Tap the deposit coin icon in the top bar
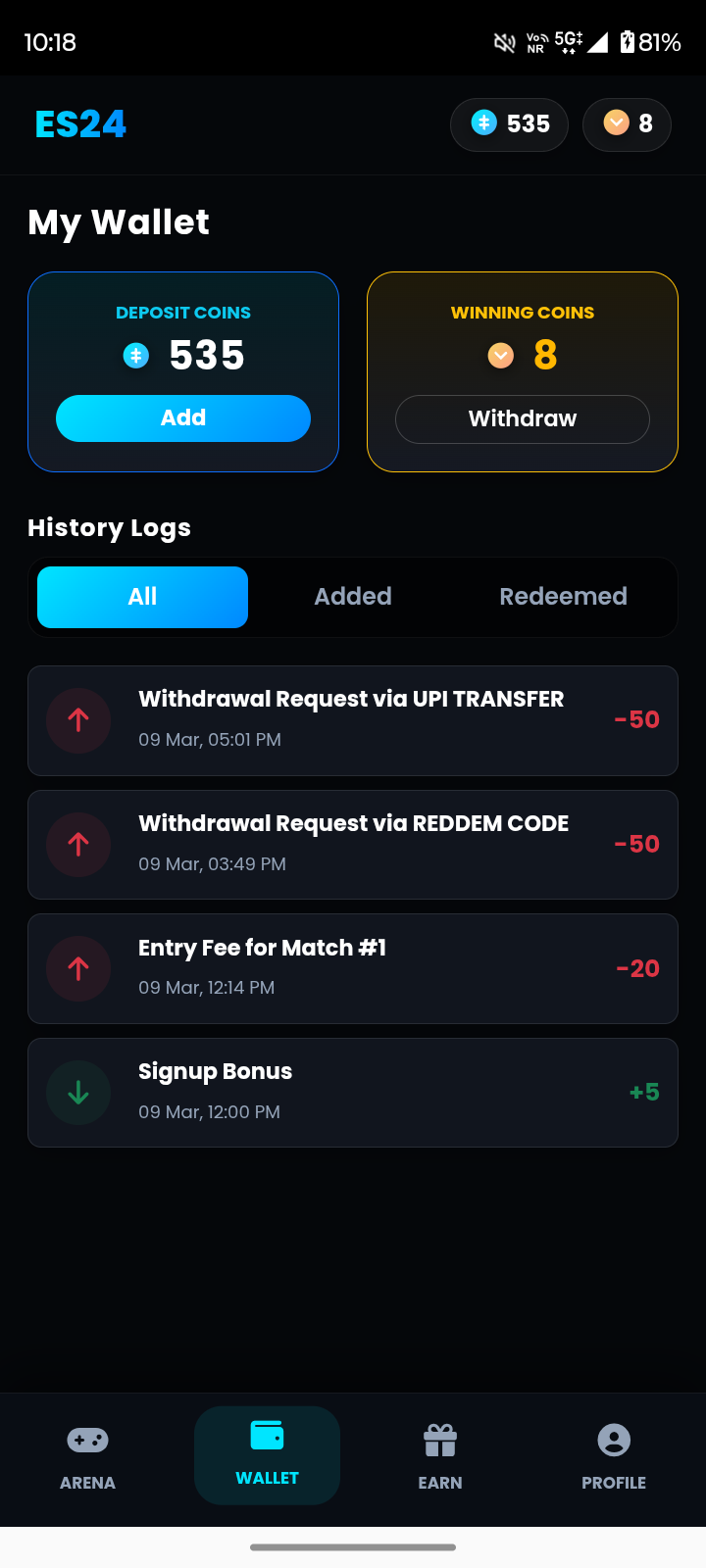The height and width of the screenshot is (1568, 706). [x=484, y=124]
